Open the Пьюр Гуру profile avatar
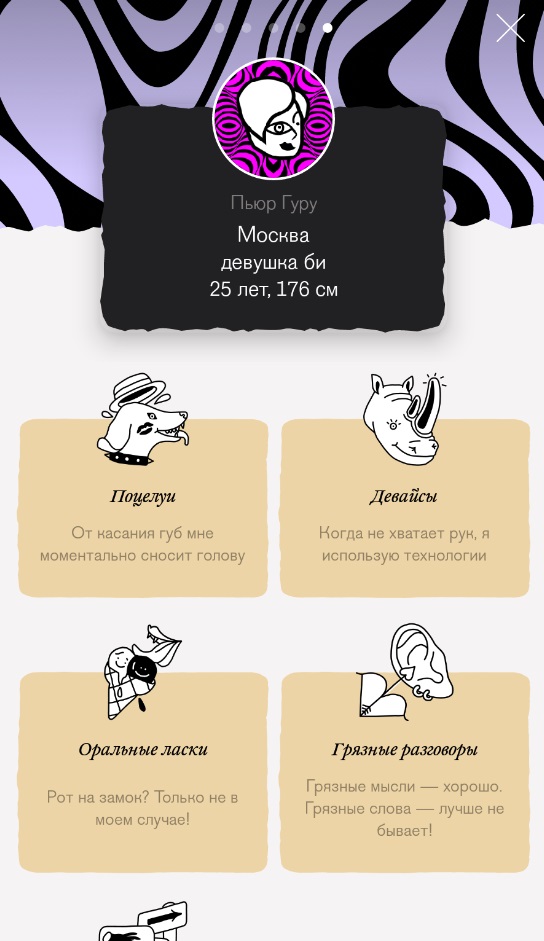The width and height of the screenshot is (544, 941). pos(273,119)
